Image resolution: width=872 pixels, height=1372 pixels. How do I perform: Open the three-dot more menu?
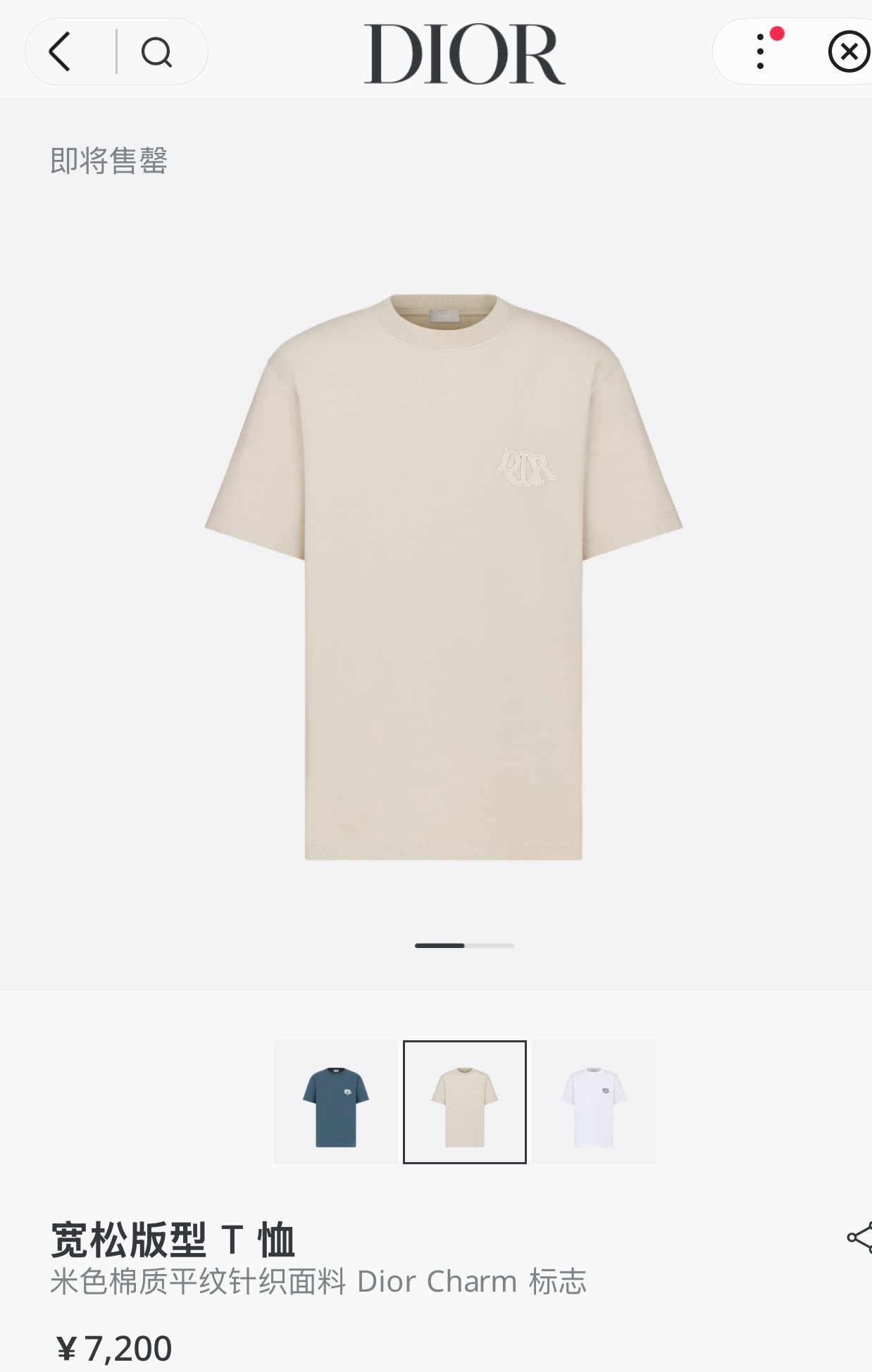(x=760, y=51)
